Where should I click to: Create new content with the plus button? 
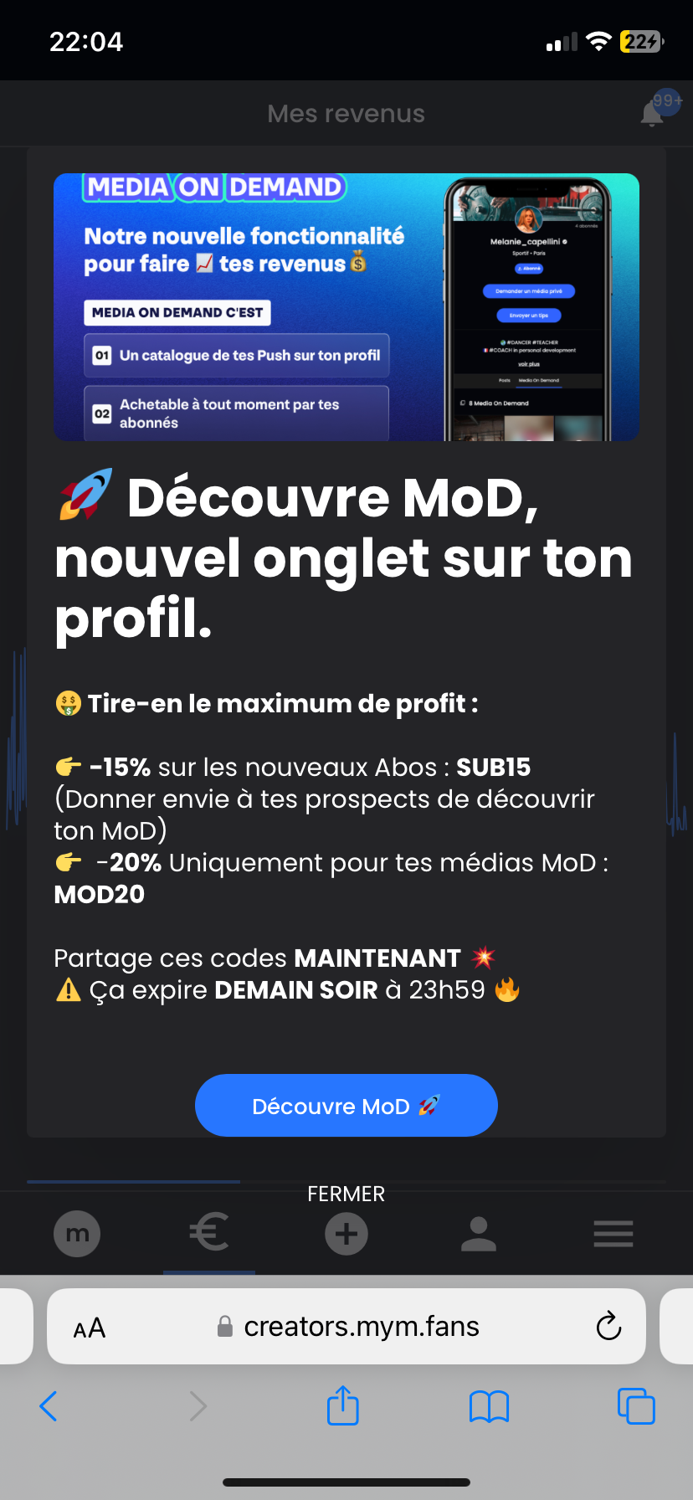tap(346, 1235)
